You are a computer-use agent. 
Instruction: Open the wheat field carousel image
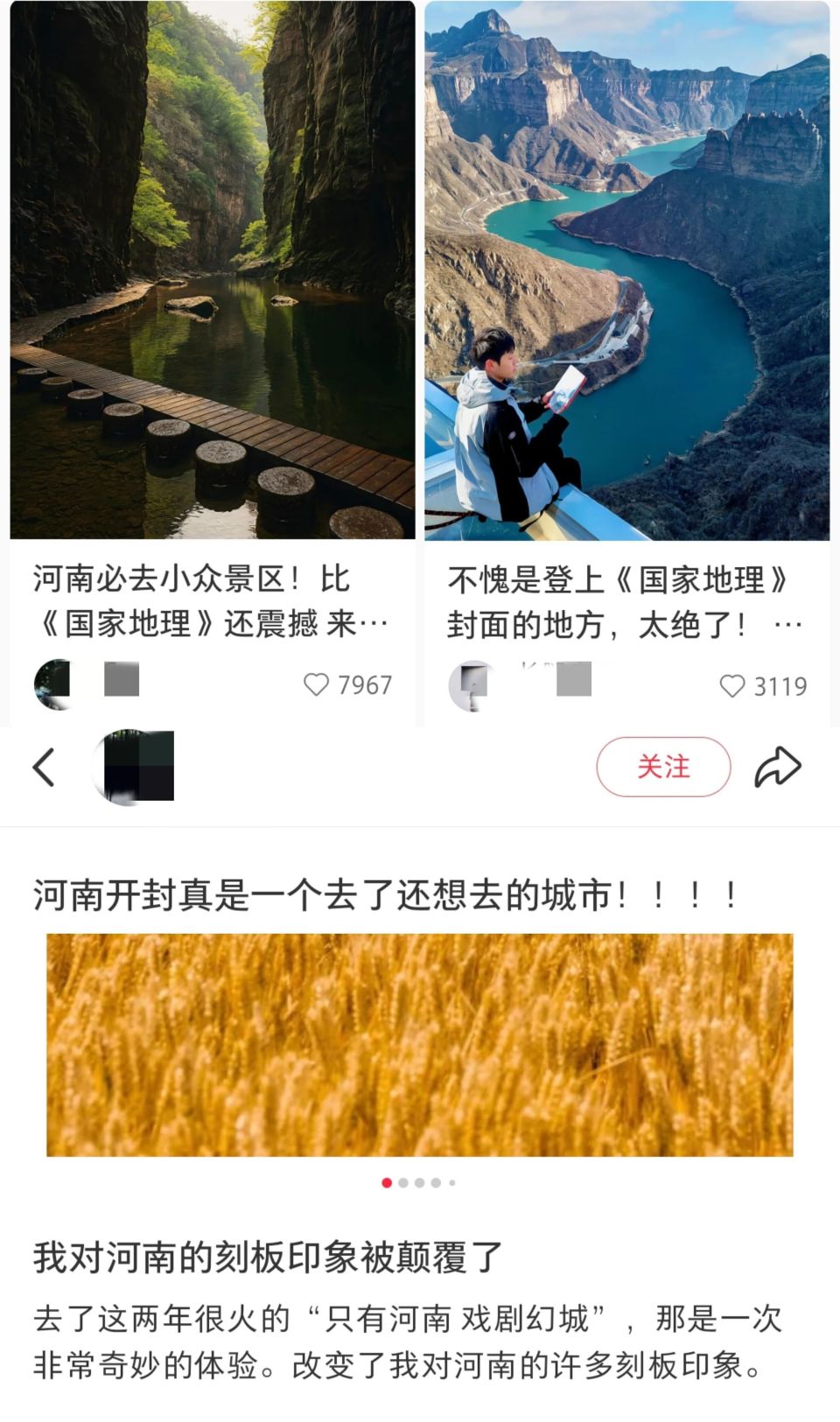tap(420, 1046)
